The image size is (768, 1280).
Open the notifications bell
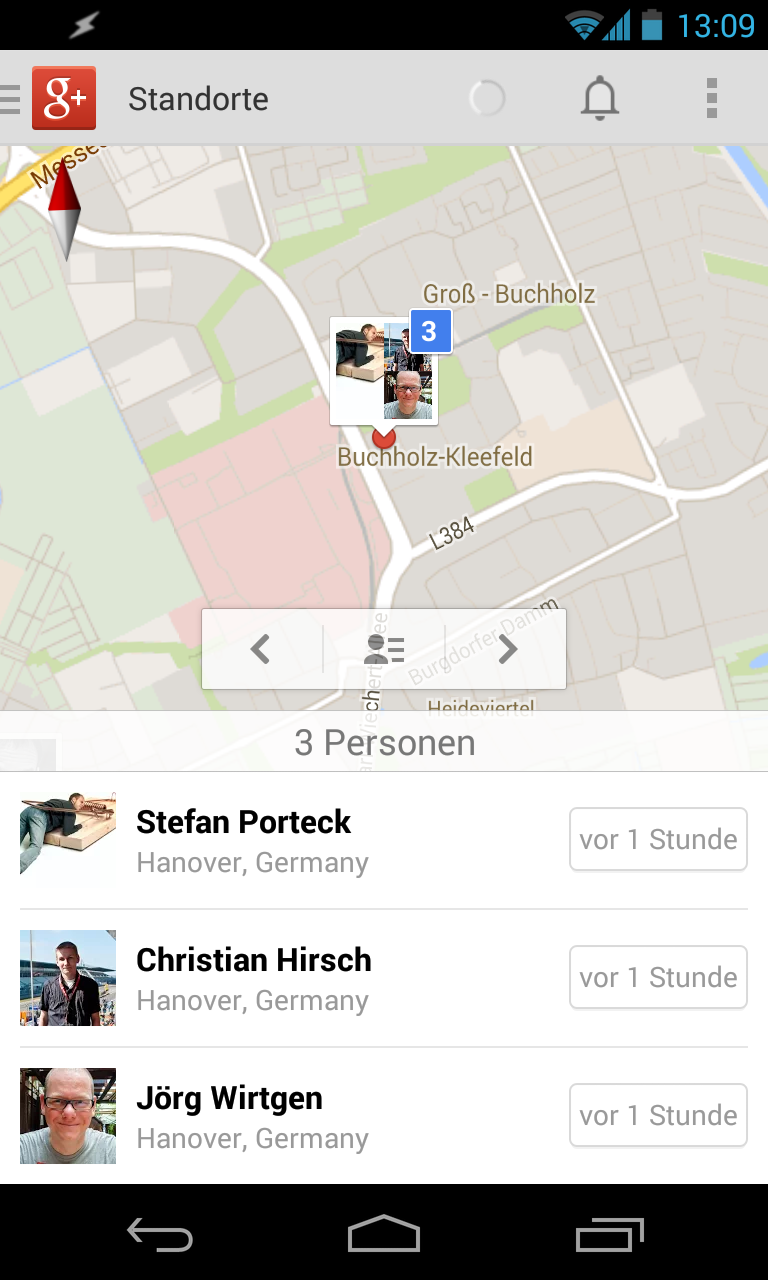[x=600, y=99]
